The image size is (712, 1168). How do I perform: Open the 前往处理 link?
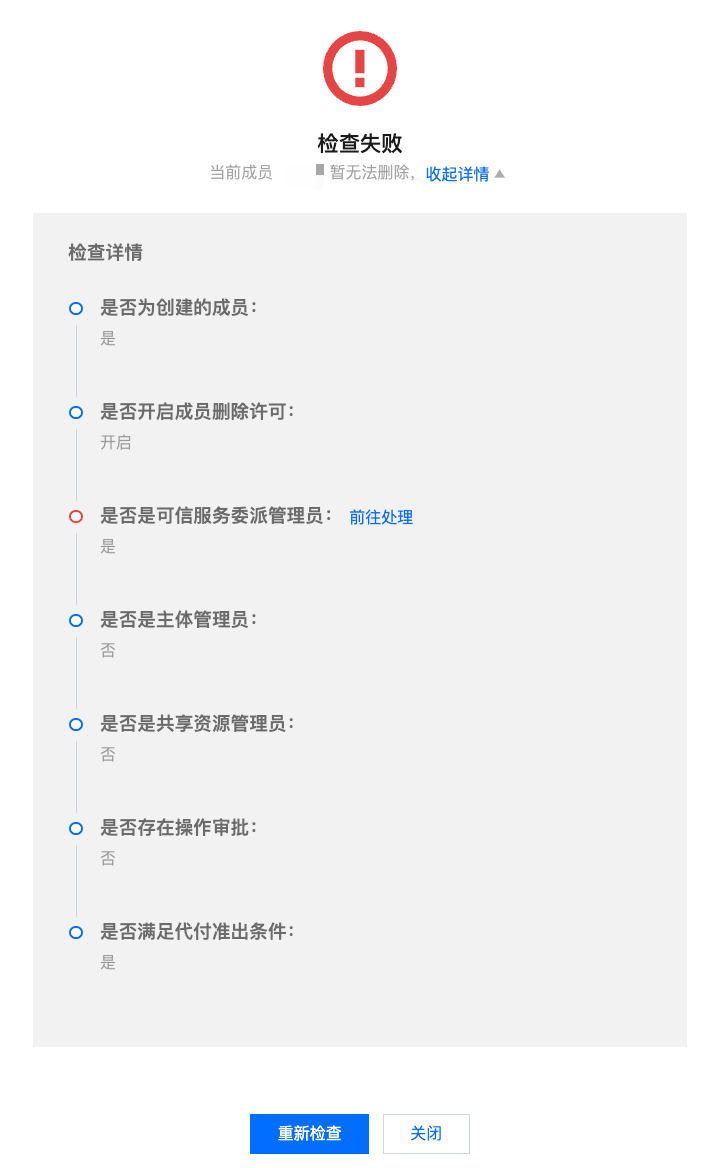coord(381,517)
